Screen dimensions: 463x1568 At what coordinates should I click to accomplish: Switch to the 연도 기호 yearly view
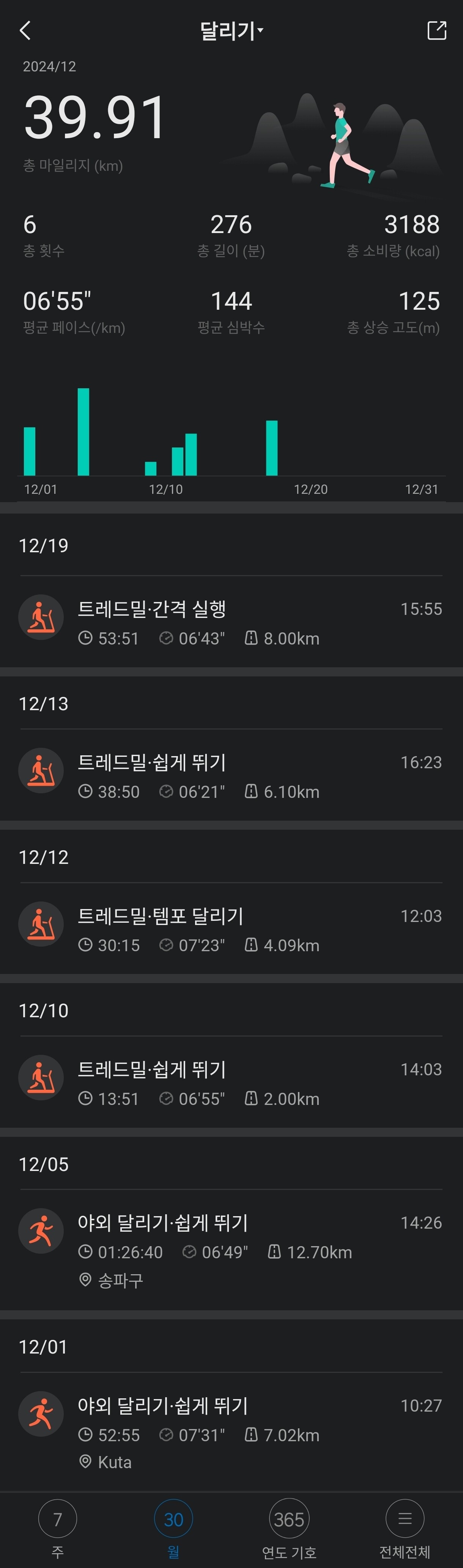289,1528
